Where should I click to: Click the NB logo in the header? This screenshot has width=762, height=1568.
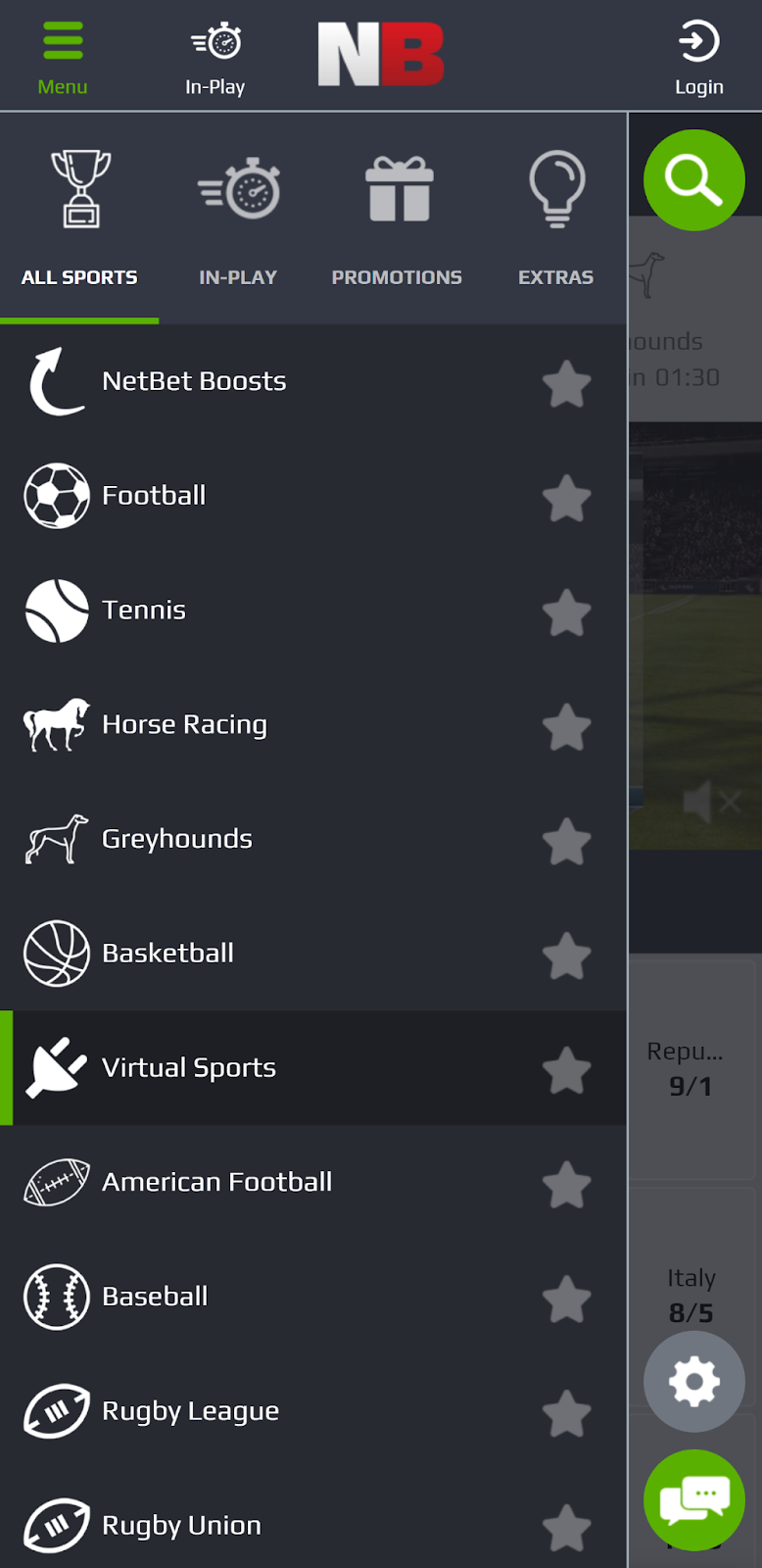tap(381, 56)
